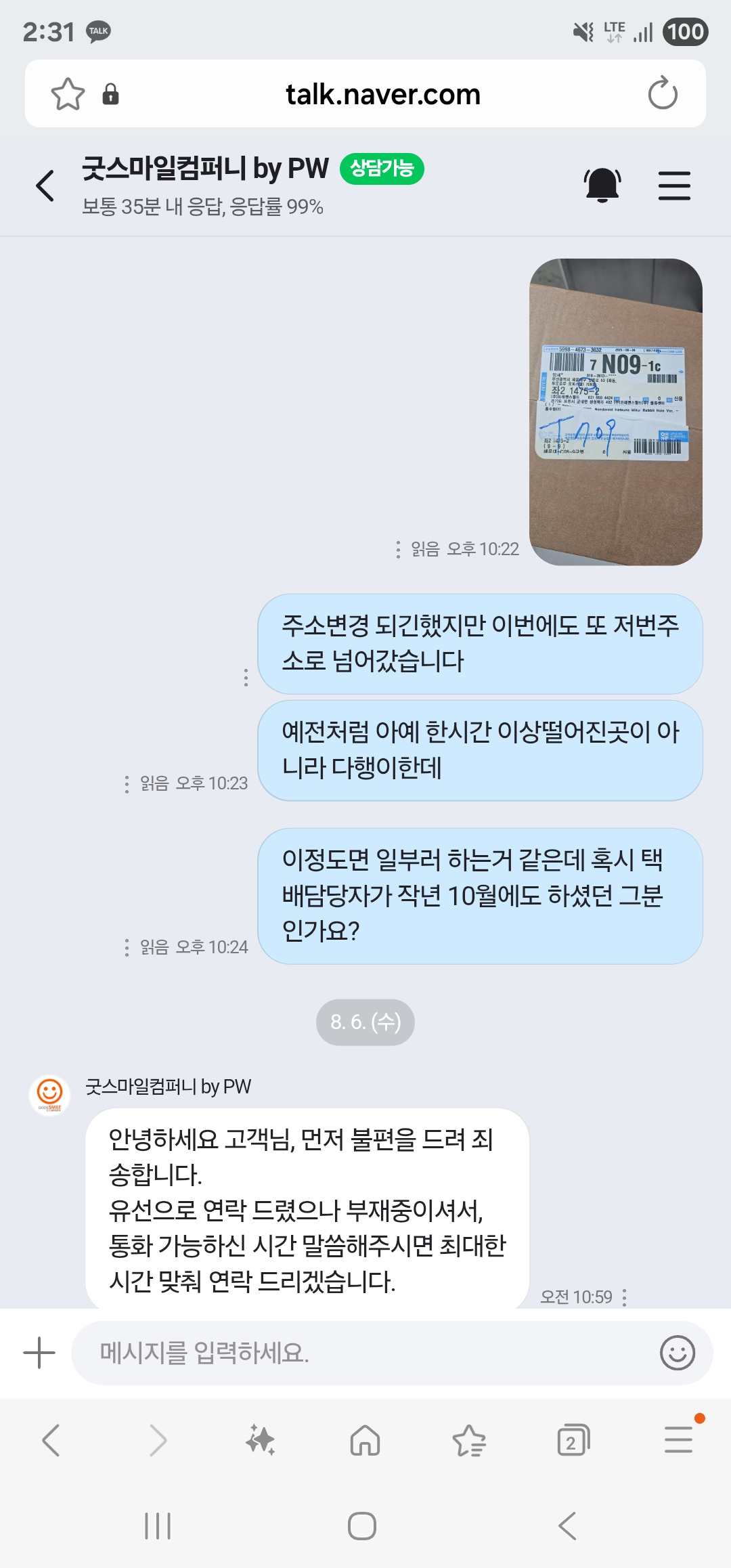Open the plus attachment menu
731x1568 pixels.
pos(39,1353)
